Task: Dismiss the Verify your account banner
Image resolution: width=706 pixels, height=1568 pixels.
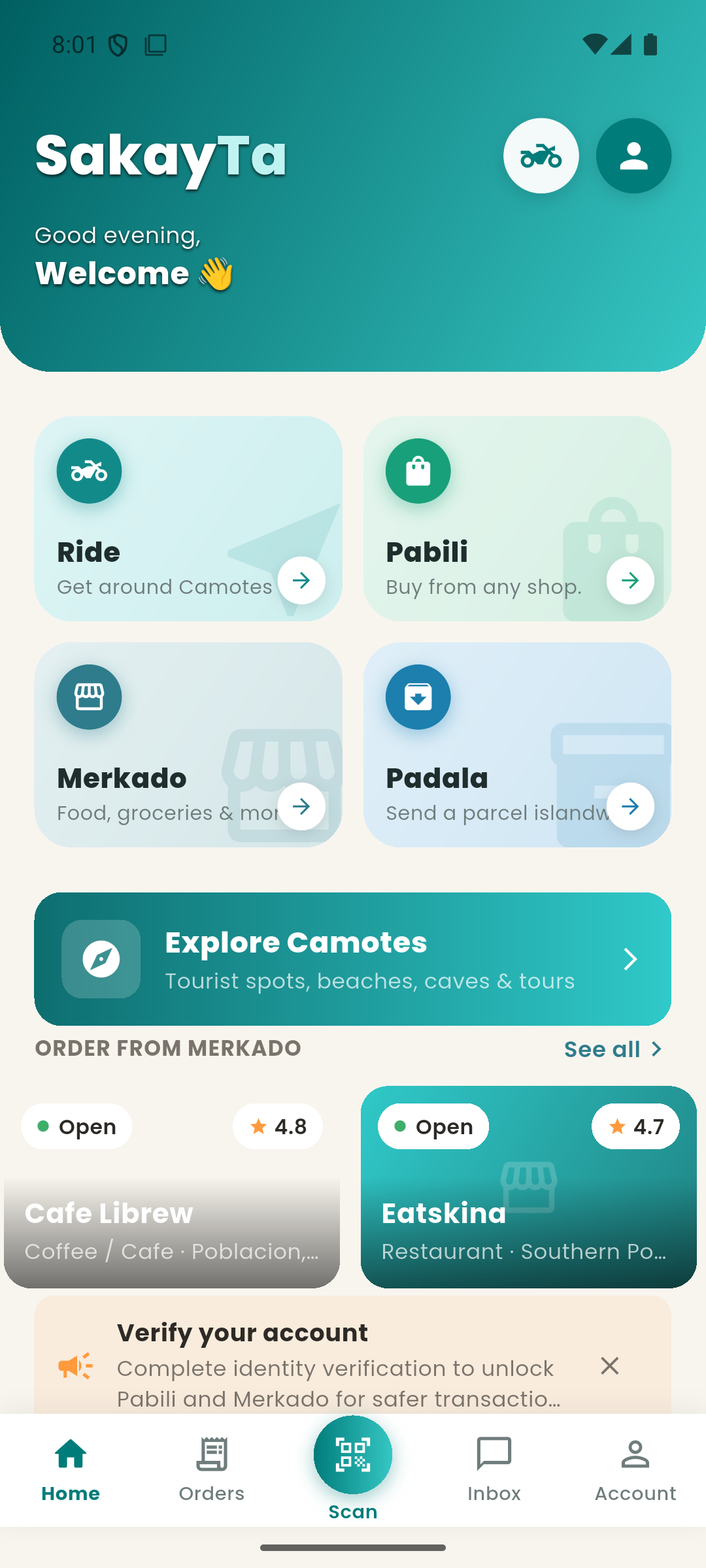Action: tap(609, 1365)
